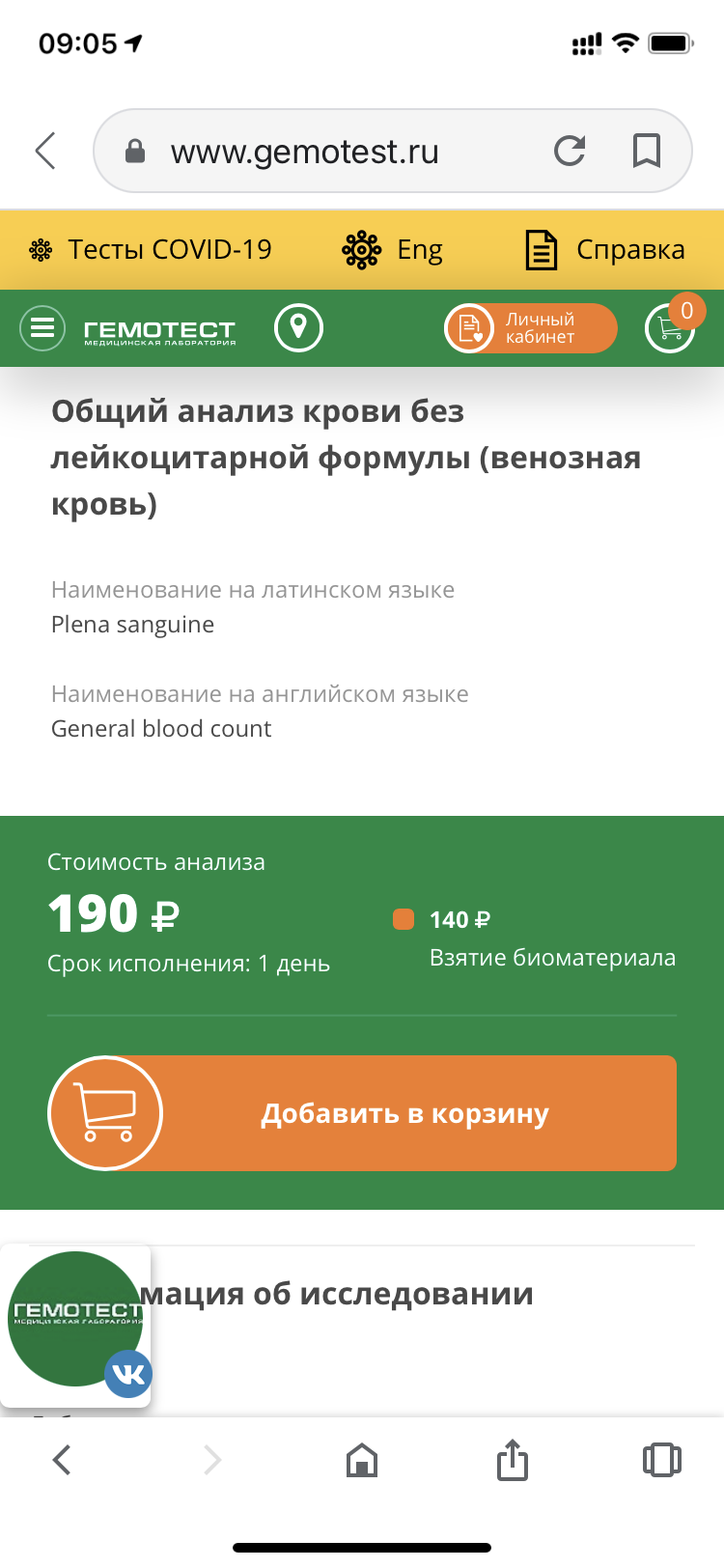The image size is (724, 1568).
Task: Reload the current page
Action: pos(570,151)
